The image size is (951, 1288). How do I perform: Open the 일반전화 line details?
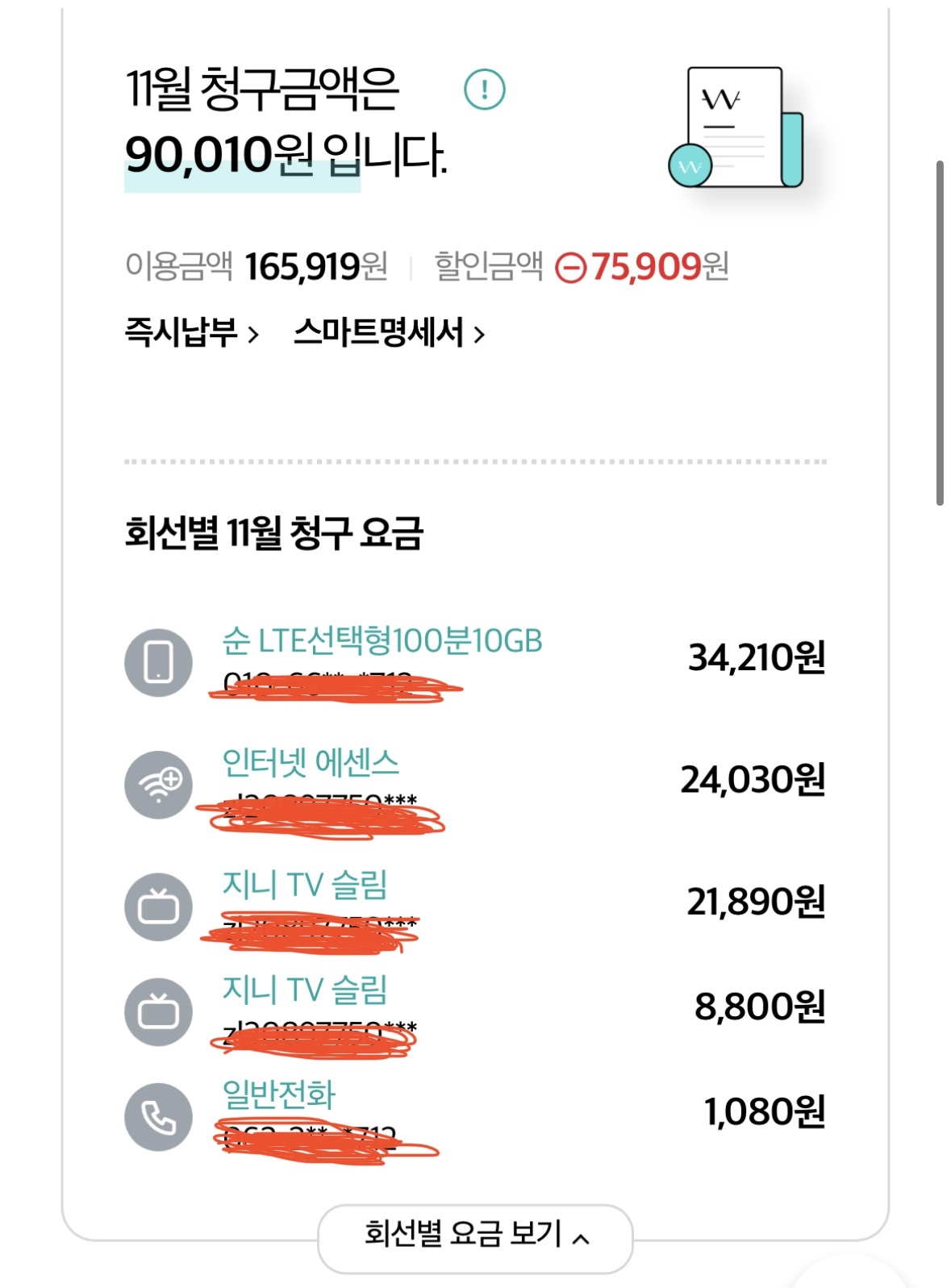(x=278, y=1095)
